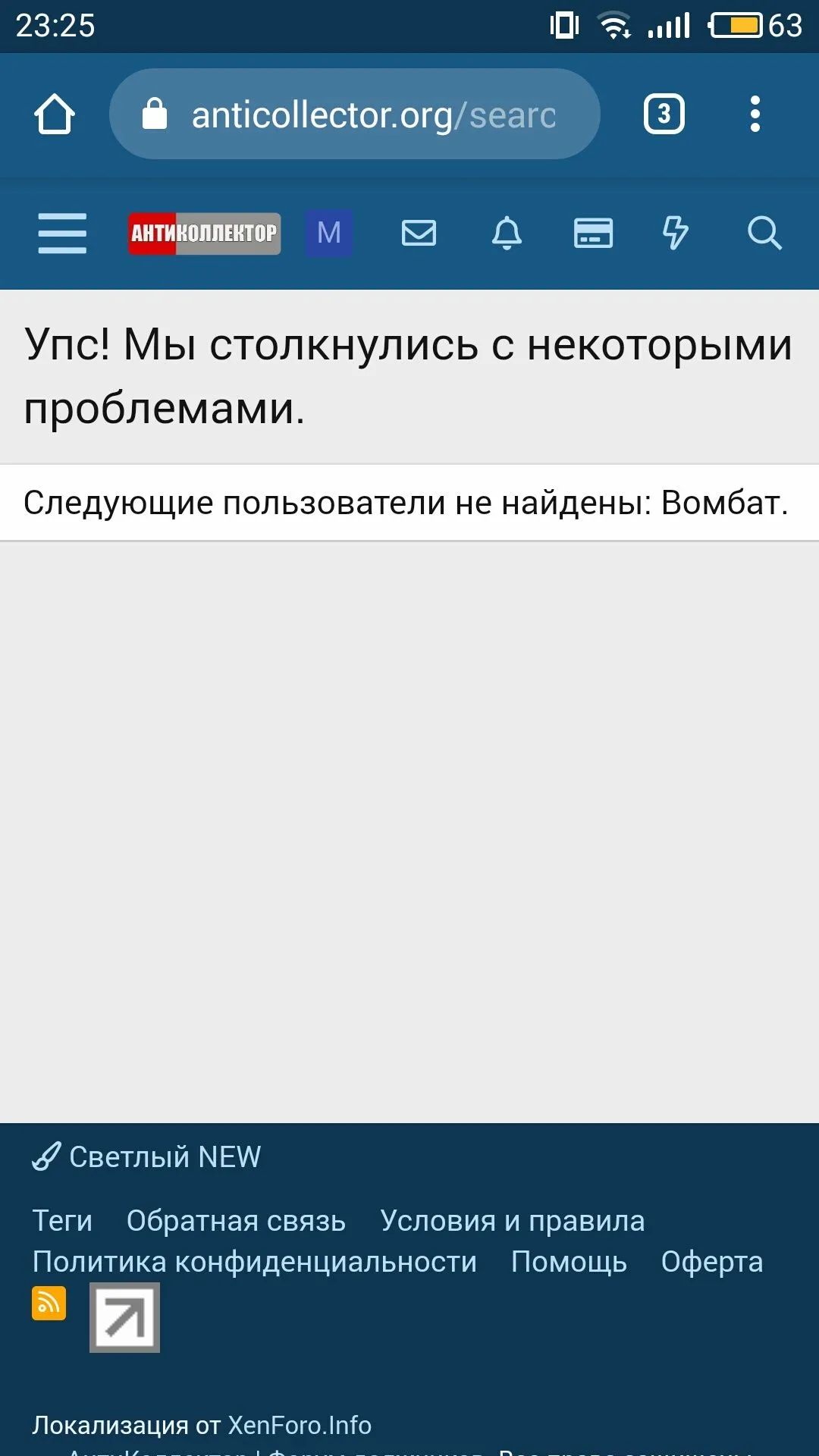
Task: Open the card icon in forum header
Action: 593,233
